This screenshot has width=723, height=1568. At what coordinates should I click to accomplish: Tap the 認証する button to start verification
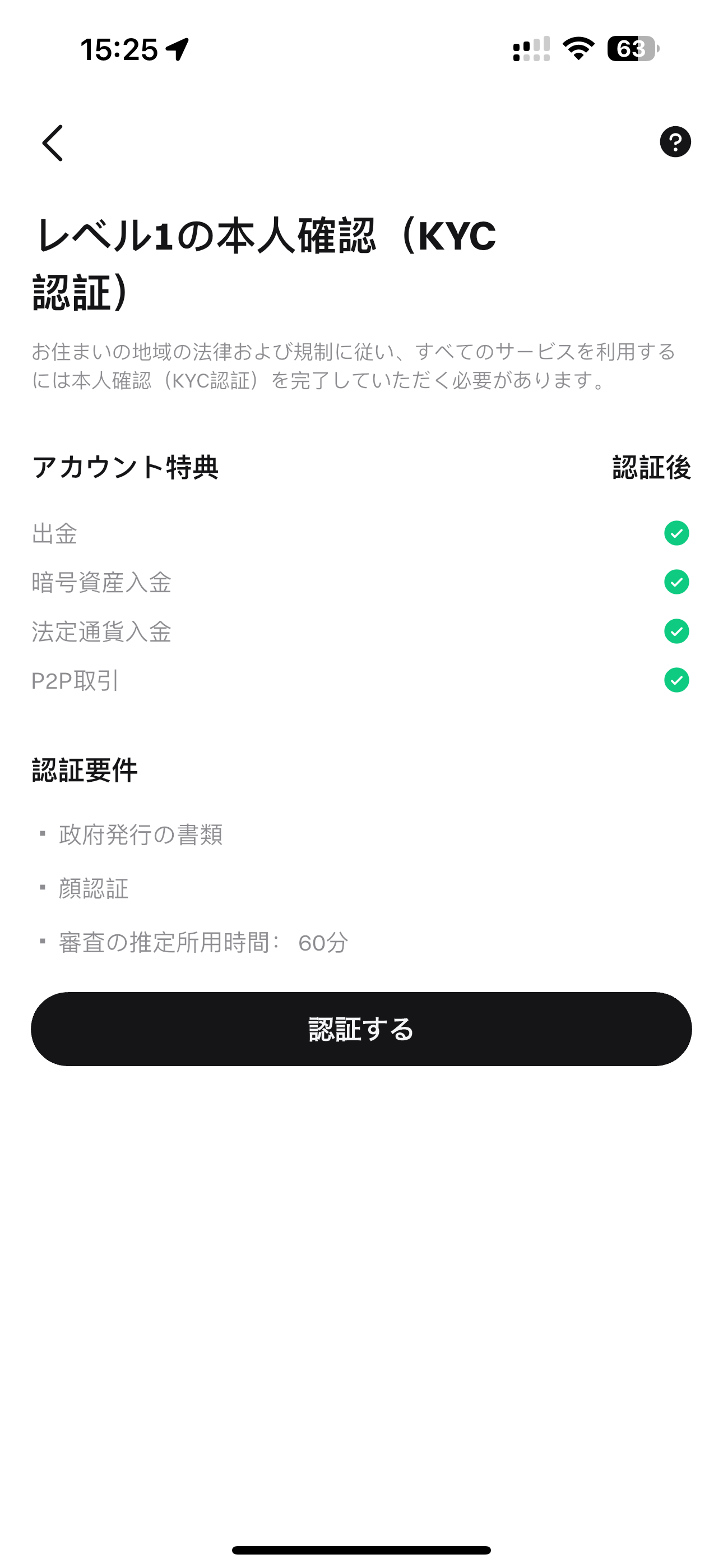click(361, 1029)
